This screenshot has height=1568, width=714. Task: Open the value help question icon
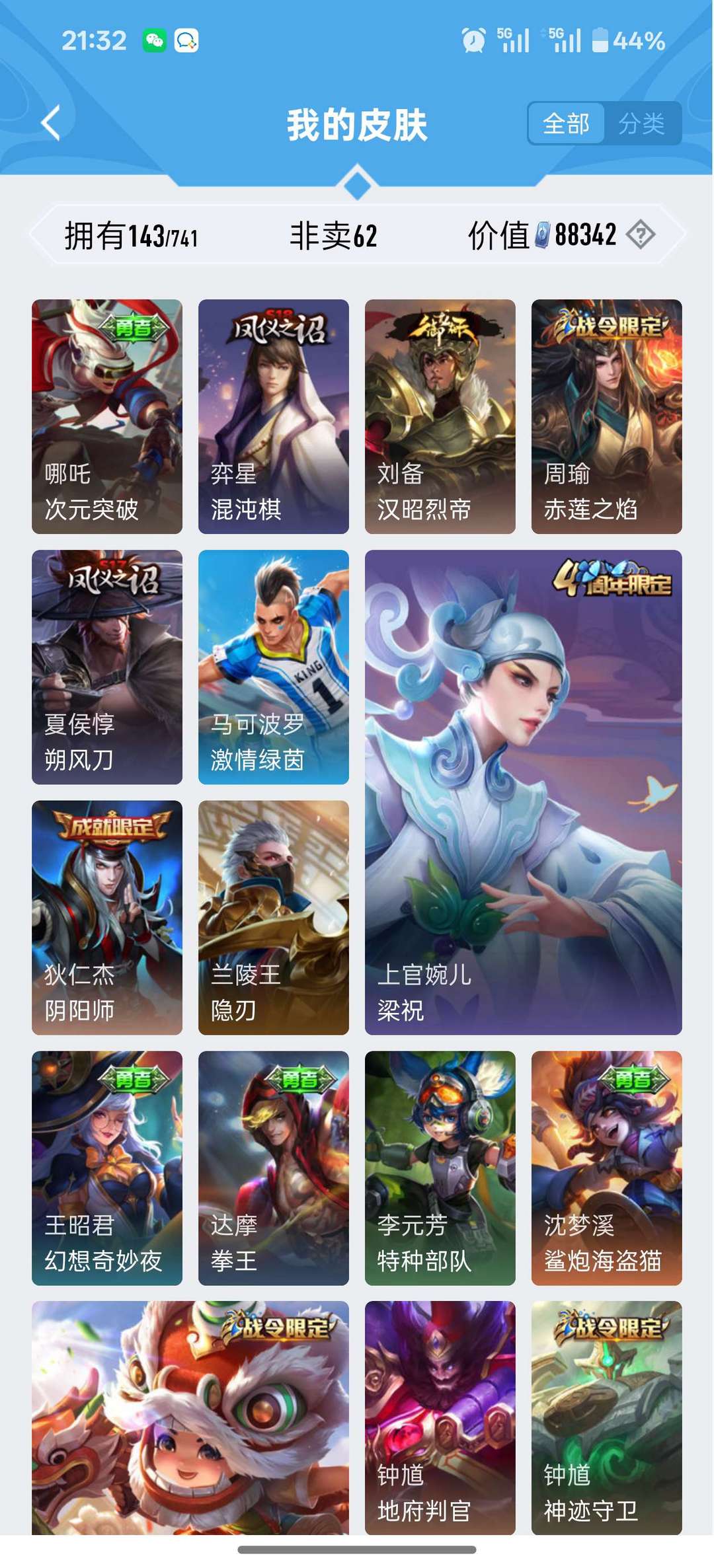coord(640,235)
